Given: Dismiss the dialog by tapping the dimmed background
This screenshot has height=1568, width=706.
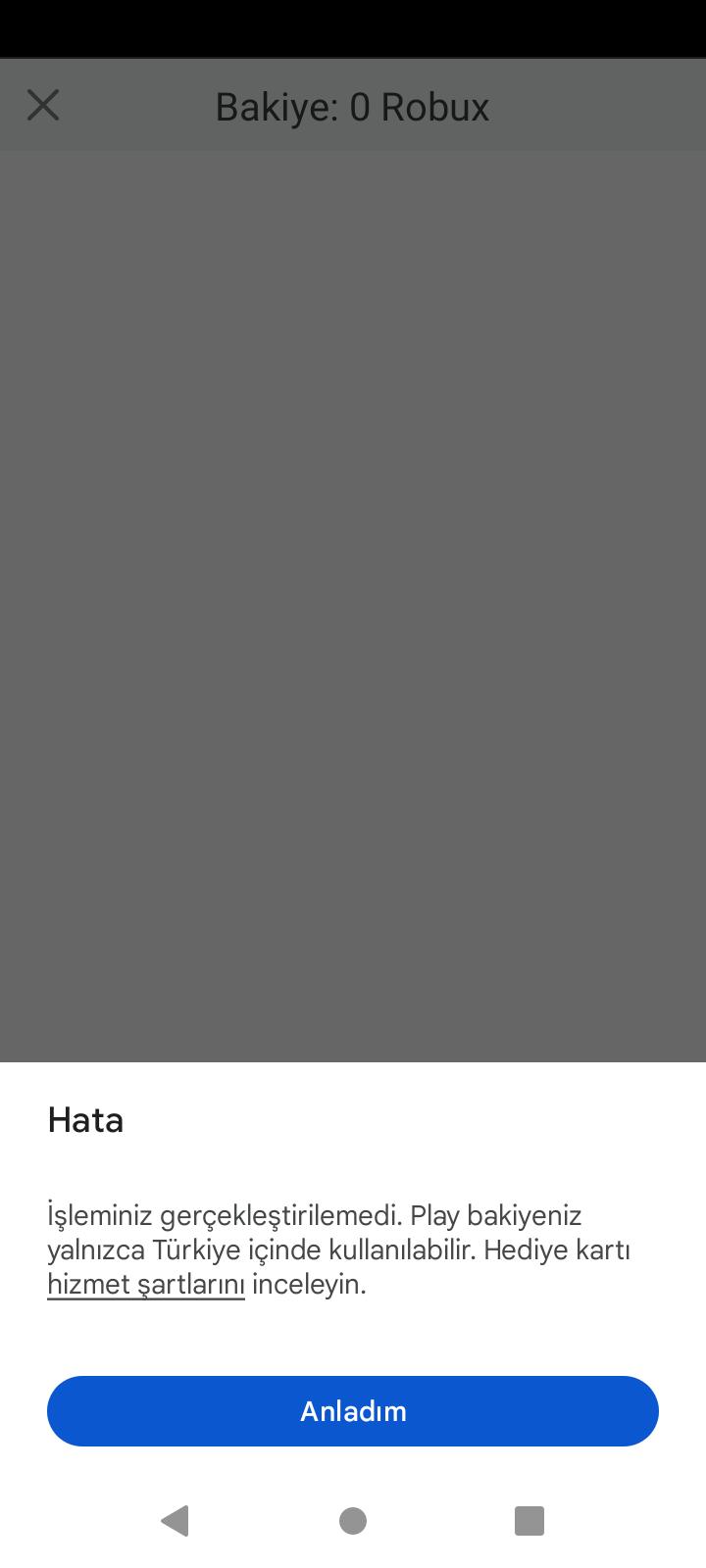Looking at the screenshot, I should (x=353, y=588).
